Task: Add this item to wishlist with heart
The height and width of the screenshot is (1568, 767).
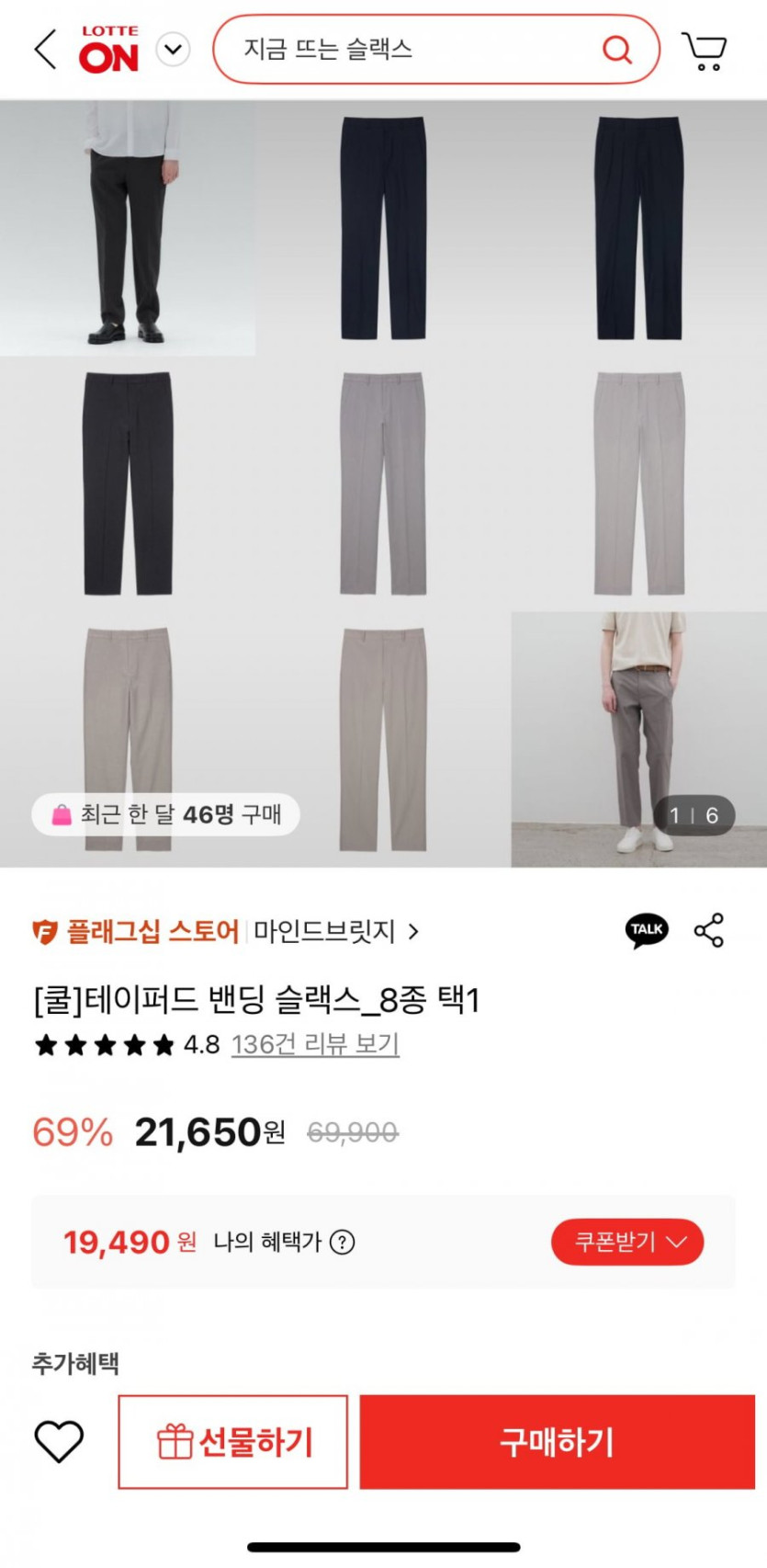Action: click(59, 1441)
